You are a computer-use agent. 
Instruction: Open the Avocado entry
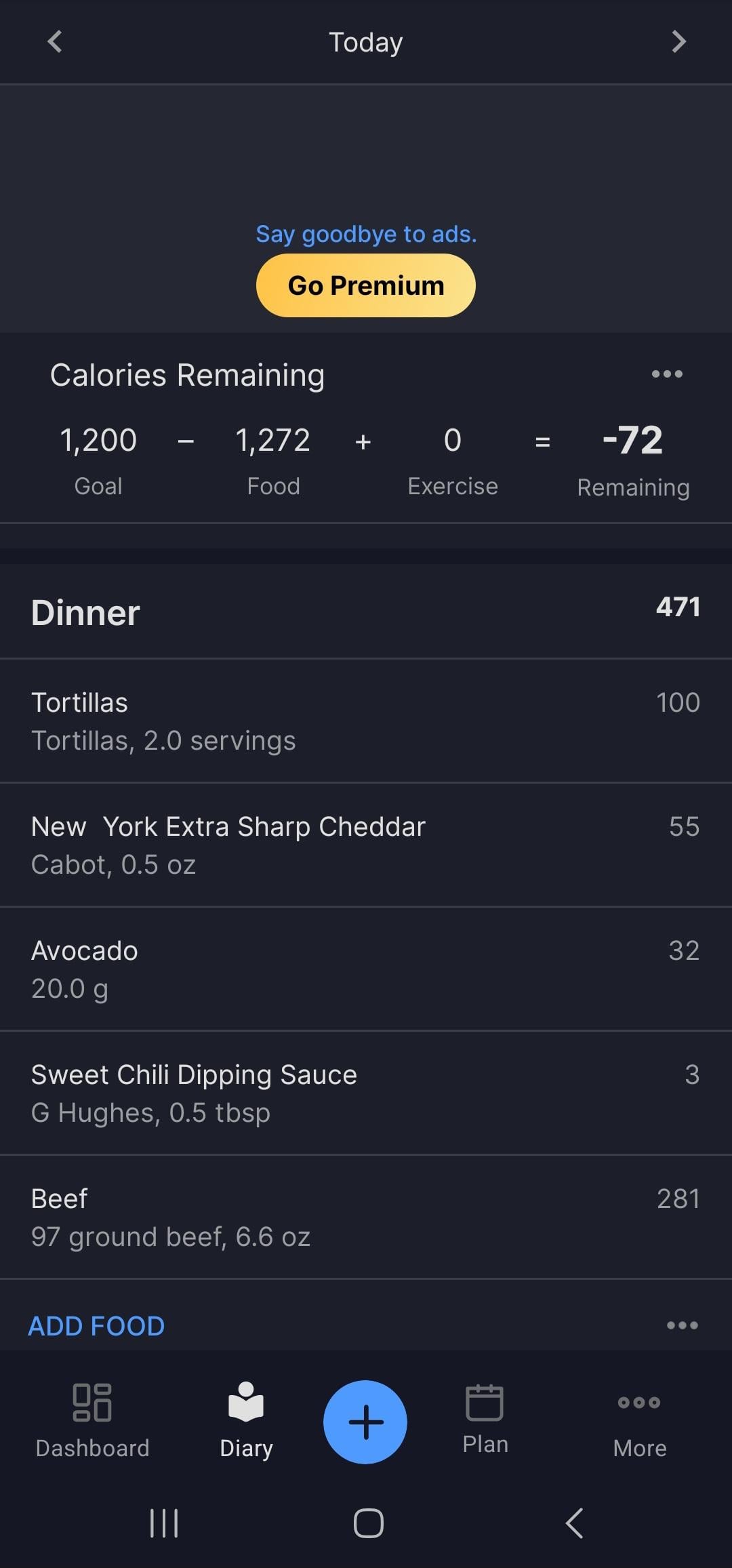pos(366,969)
